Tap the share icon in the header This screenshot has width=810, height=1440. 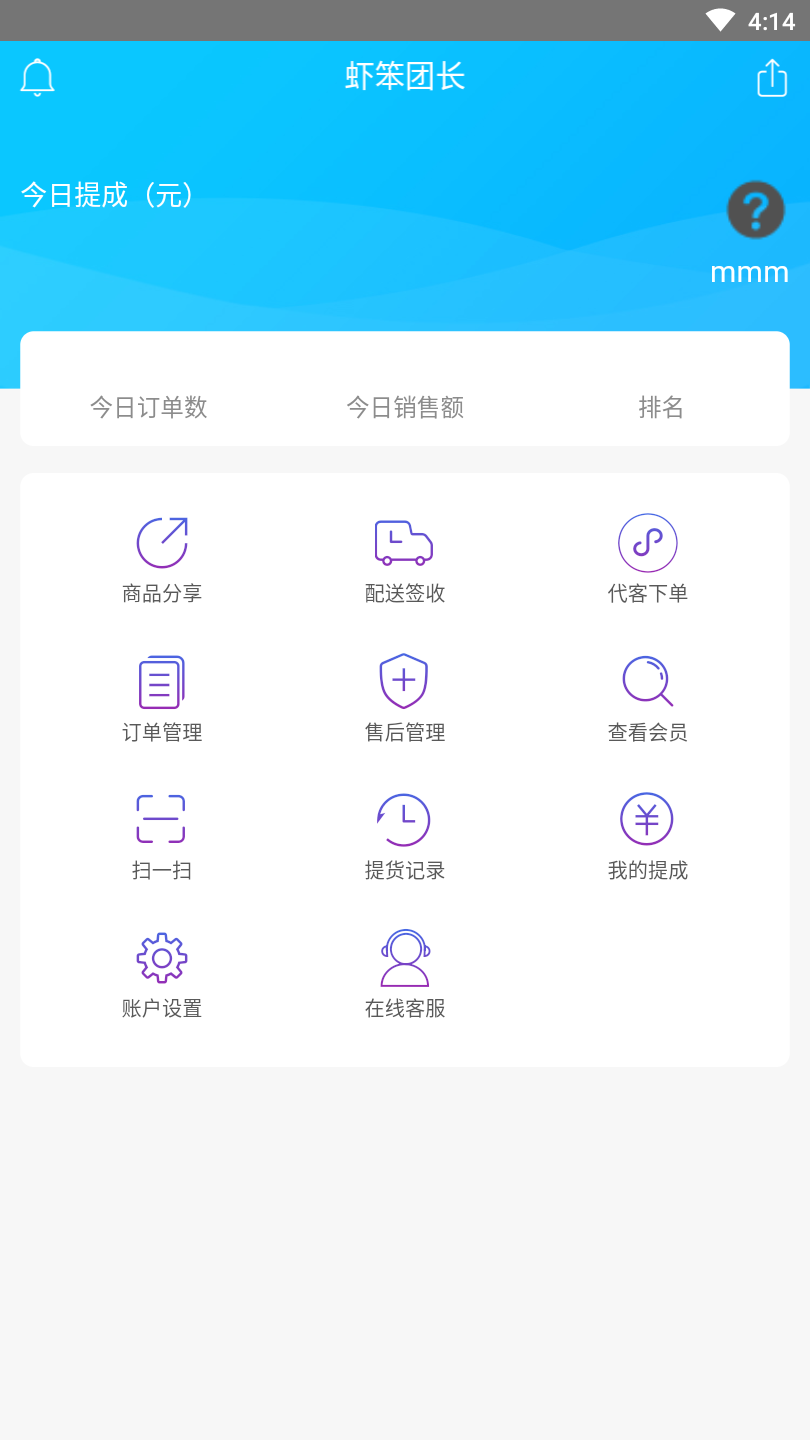[x=772, y=78]
